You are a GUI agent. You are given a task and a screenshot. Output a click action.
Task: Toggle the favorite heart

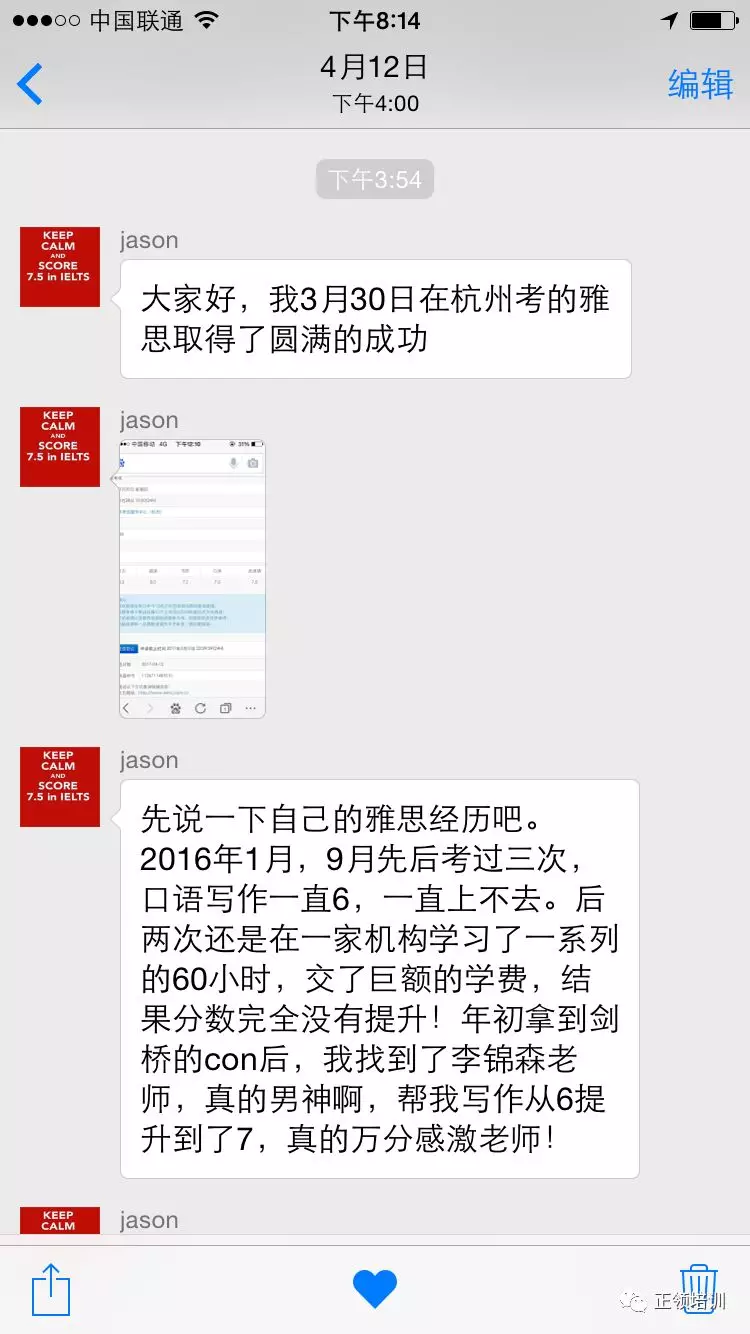(375, 1289)
